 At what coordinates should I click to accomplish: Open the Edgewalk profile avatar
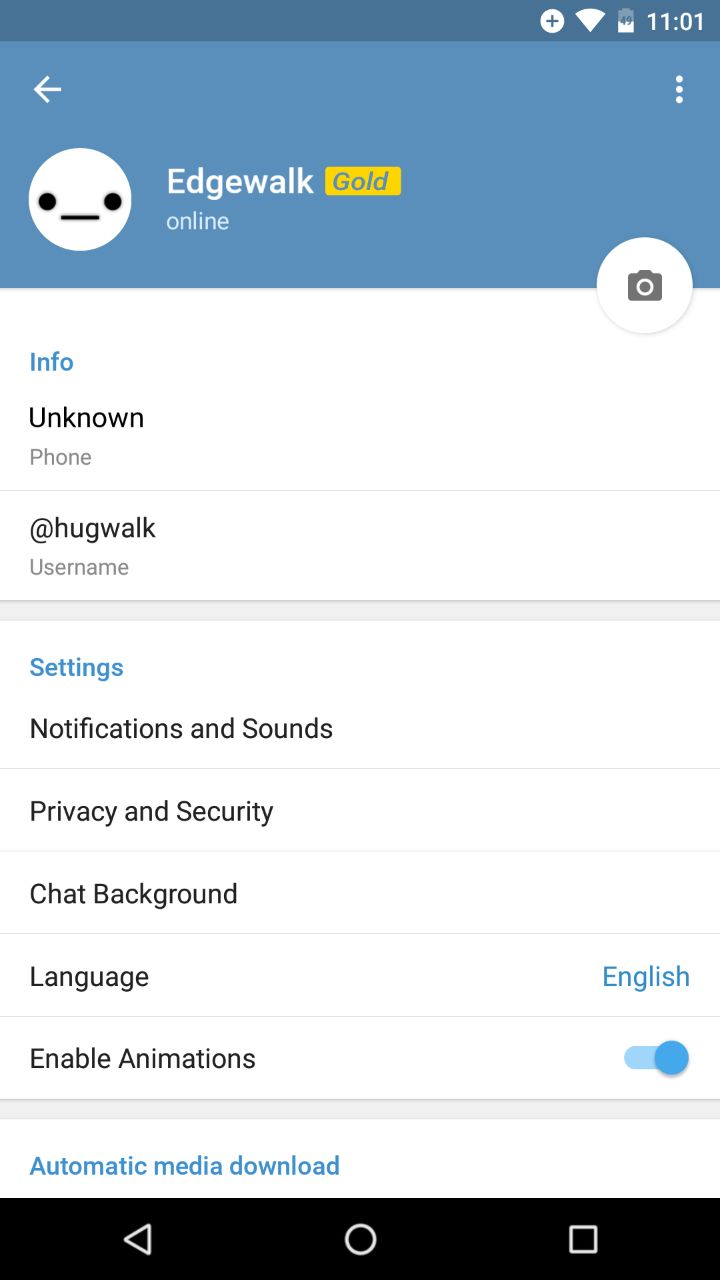[80, 200]
